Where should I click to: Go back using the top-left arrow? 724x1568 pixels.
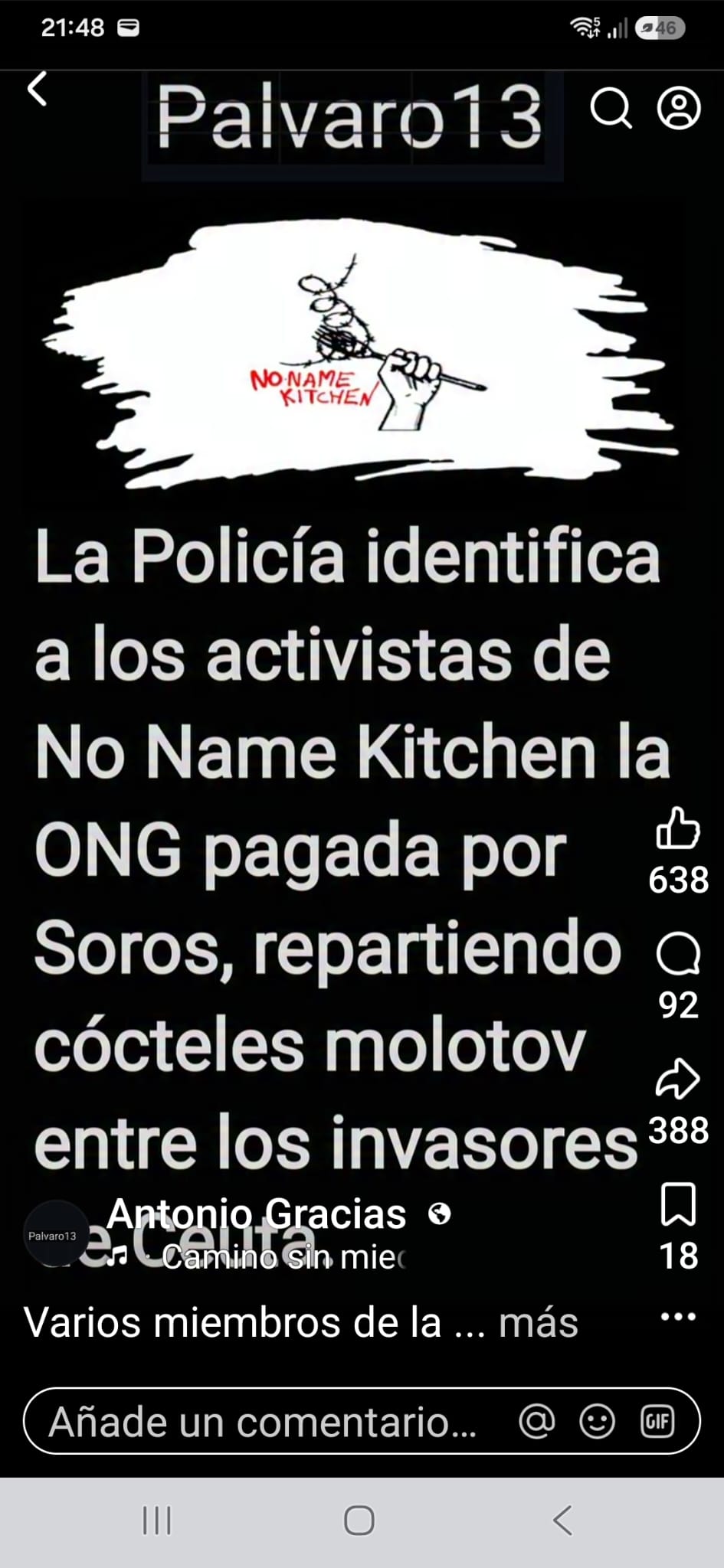(37, 89)
